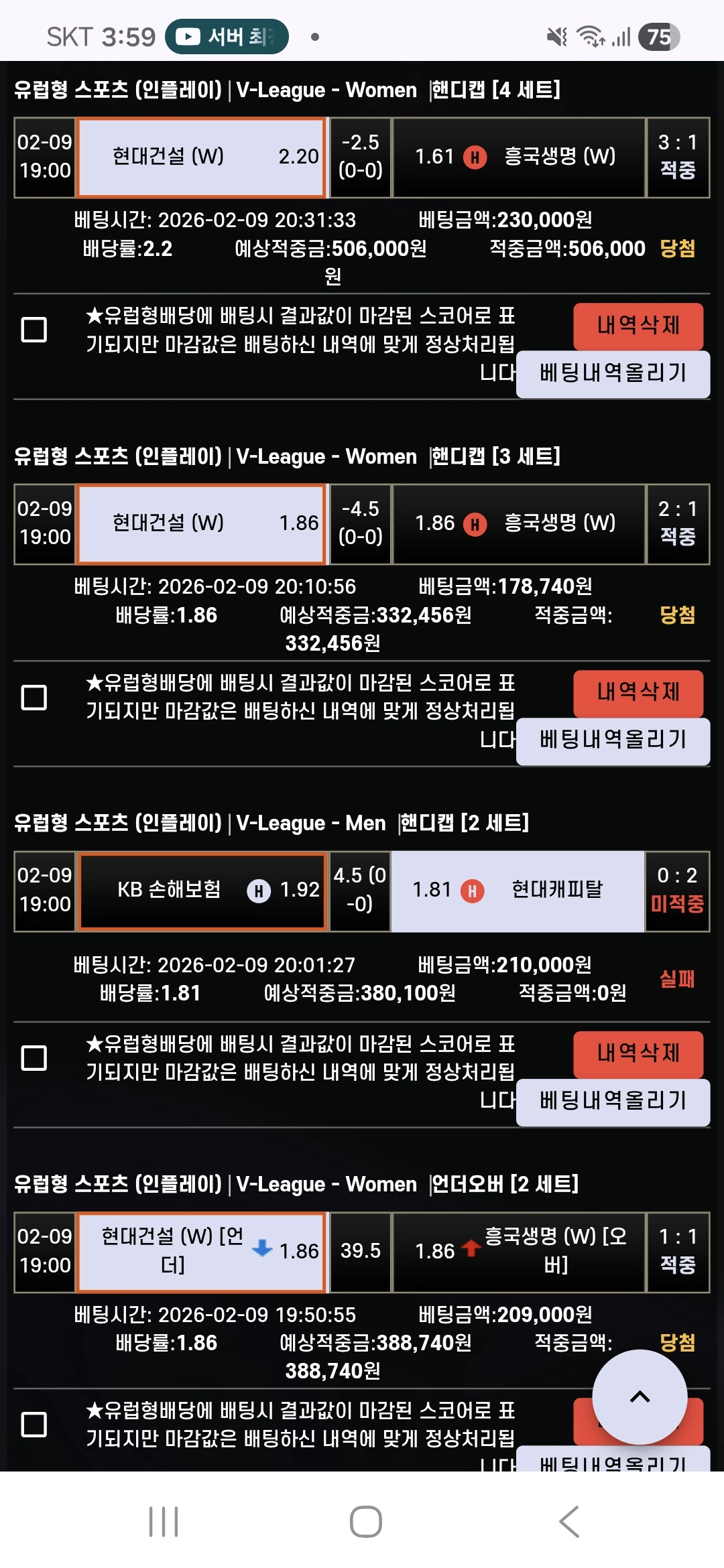Delete the 3 세트 handicap bet record
The image size is (724, 1568).
pos(638,692)
